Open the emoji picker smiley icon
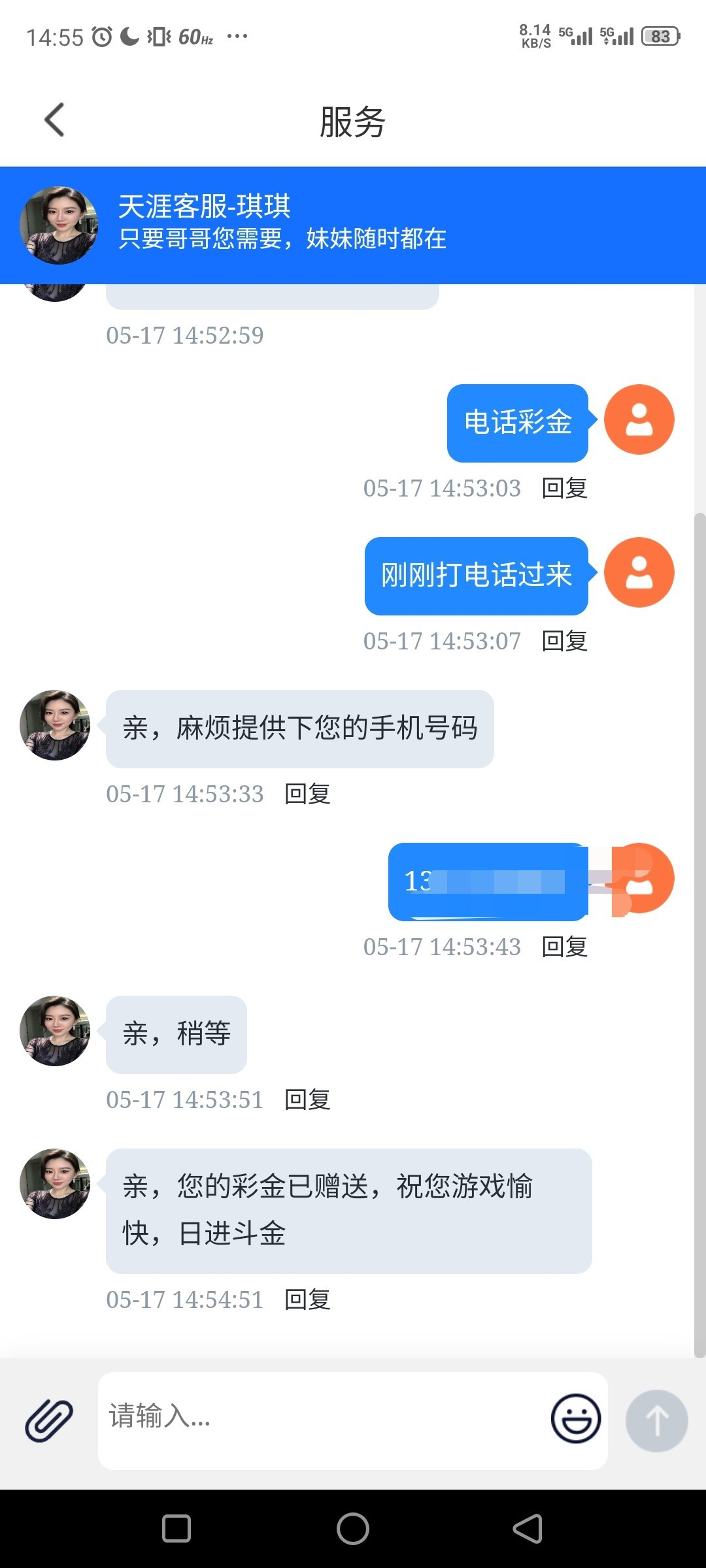Image resolution: width=706 pixels, height=1568 pixels. (x=576, y=1418)
